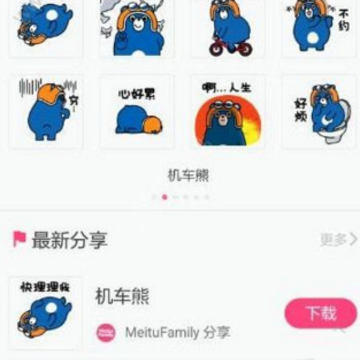Open 更多 in the 最新分享 section

point(338,239)
